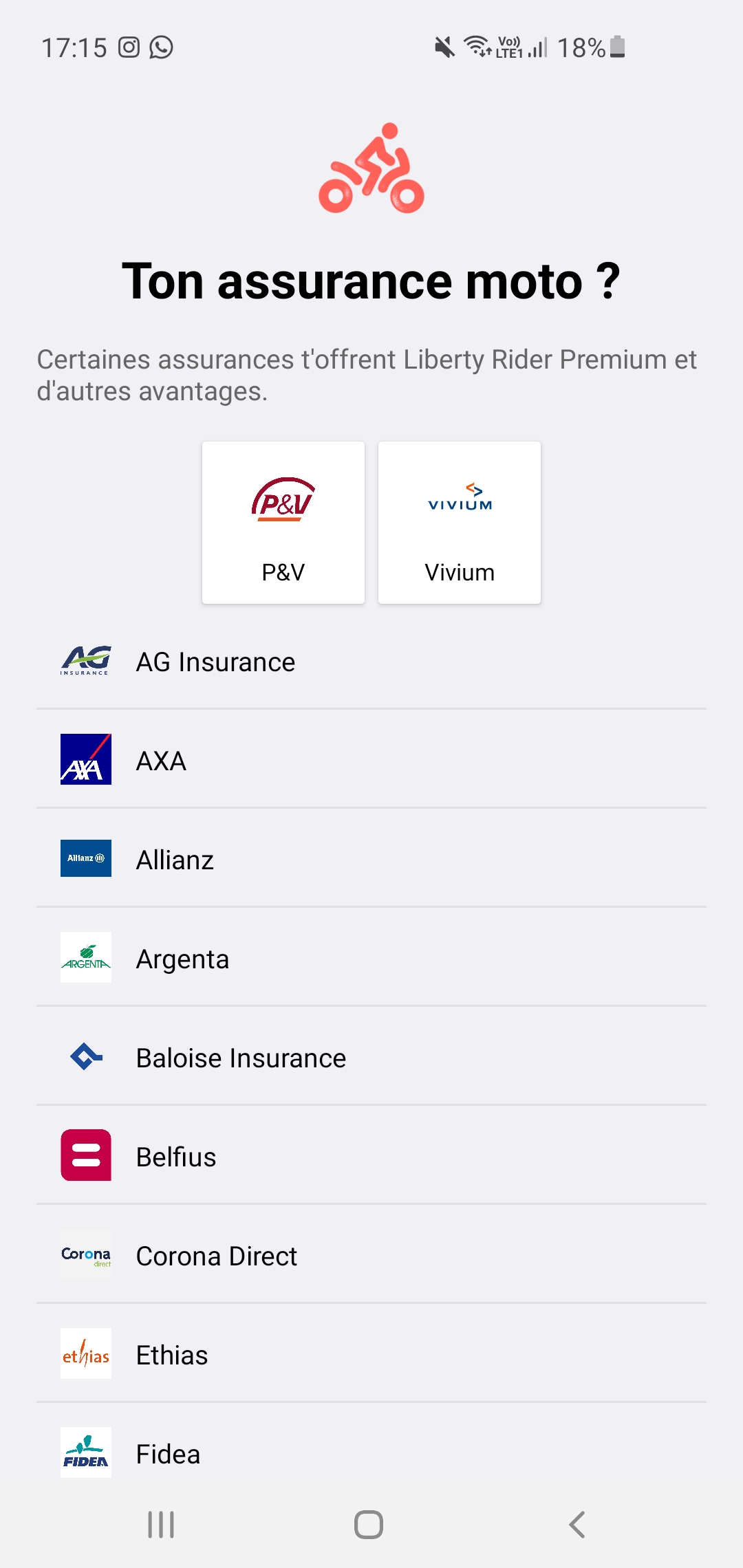Go back using the system back button
This screenshot has height=1568, width=743.
[577, 1525]
